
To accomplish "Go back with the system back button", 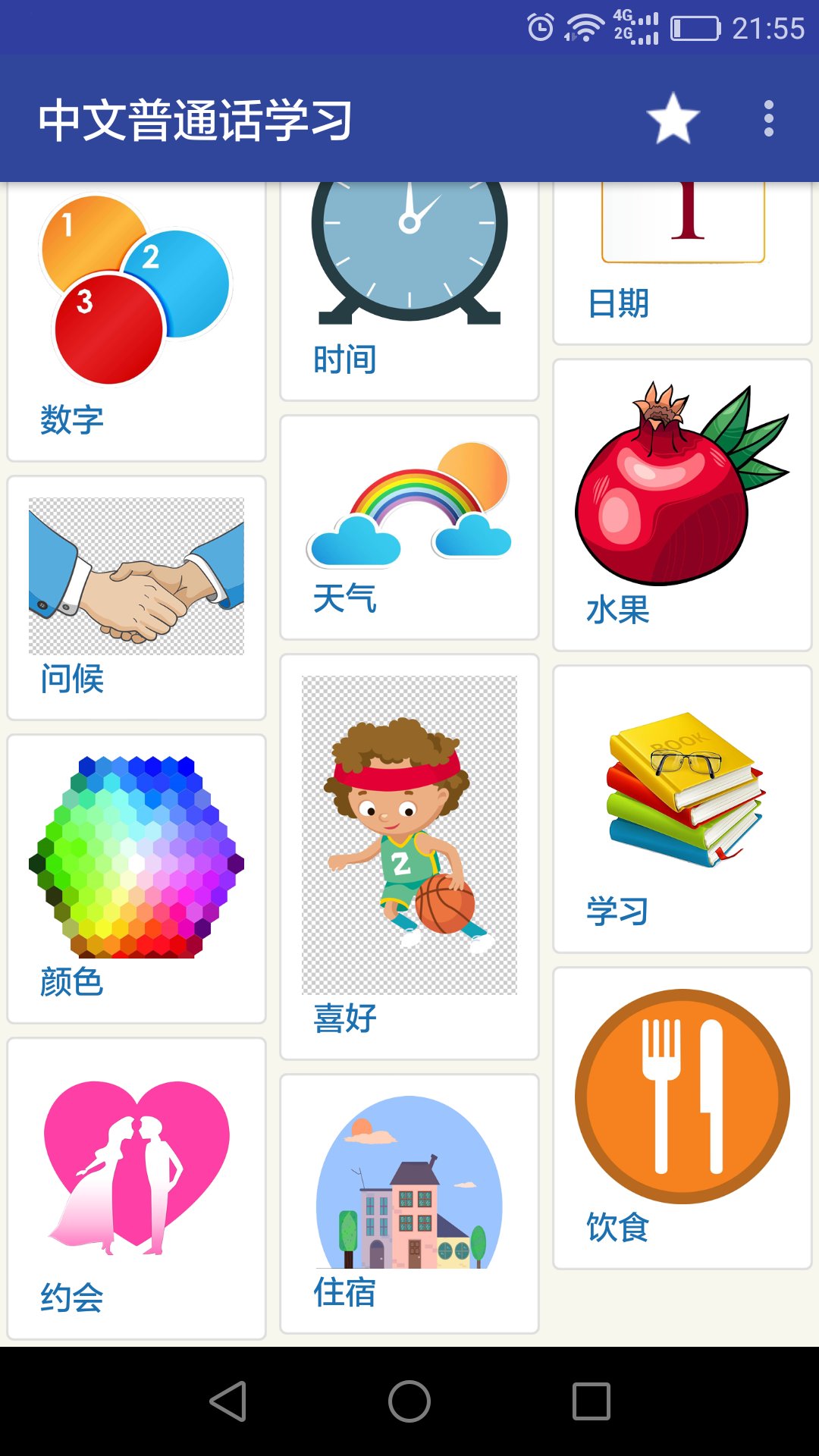I will [227, 1401].
